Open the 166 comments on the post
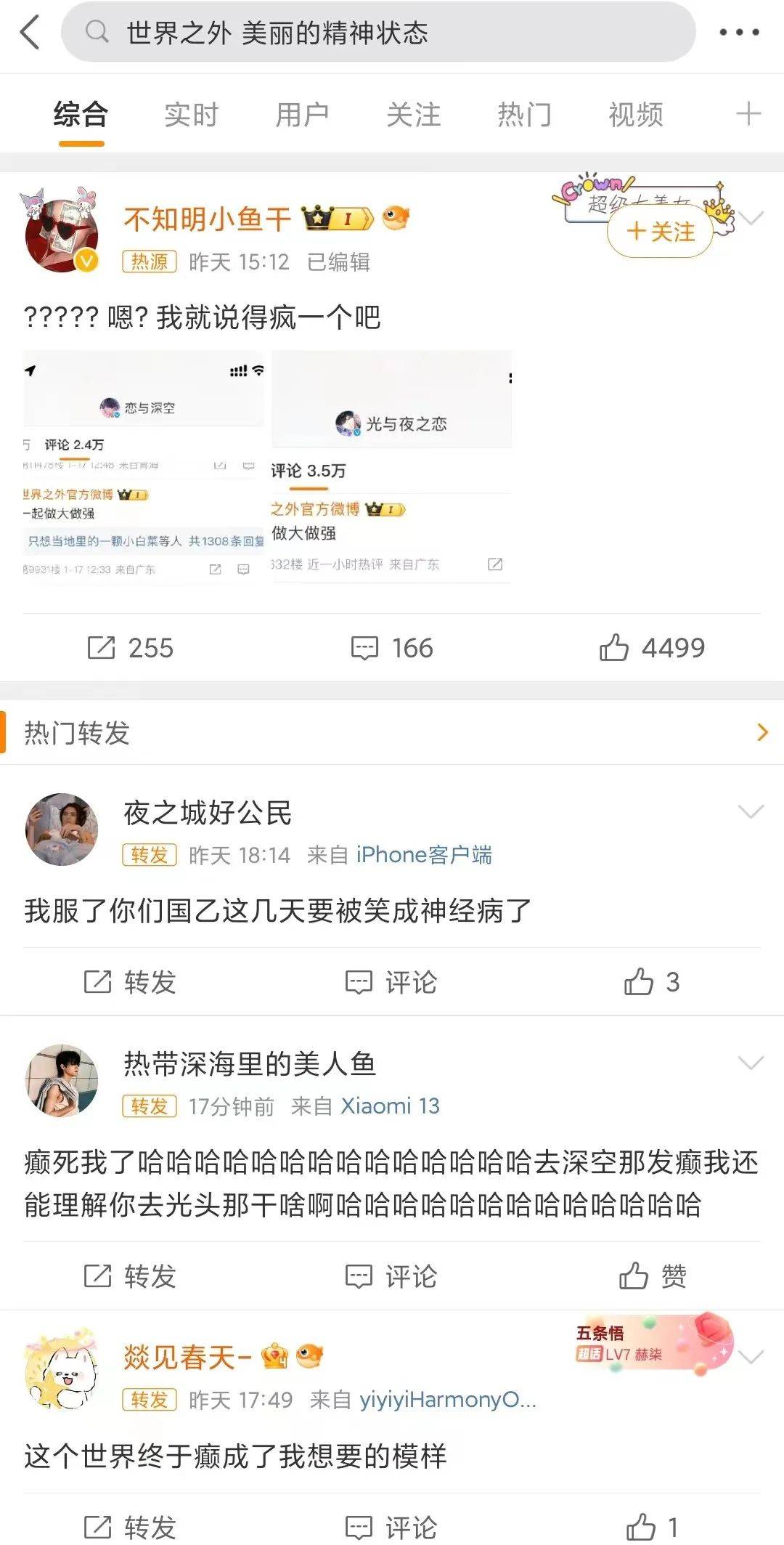Screen dimensions: 784x1545 click(392, 648)
